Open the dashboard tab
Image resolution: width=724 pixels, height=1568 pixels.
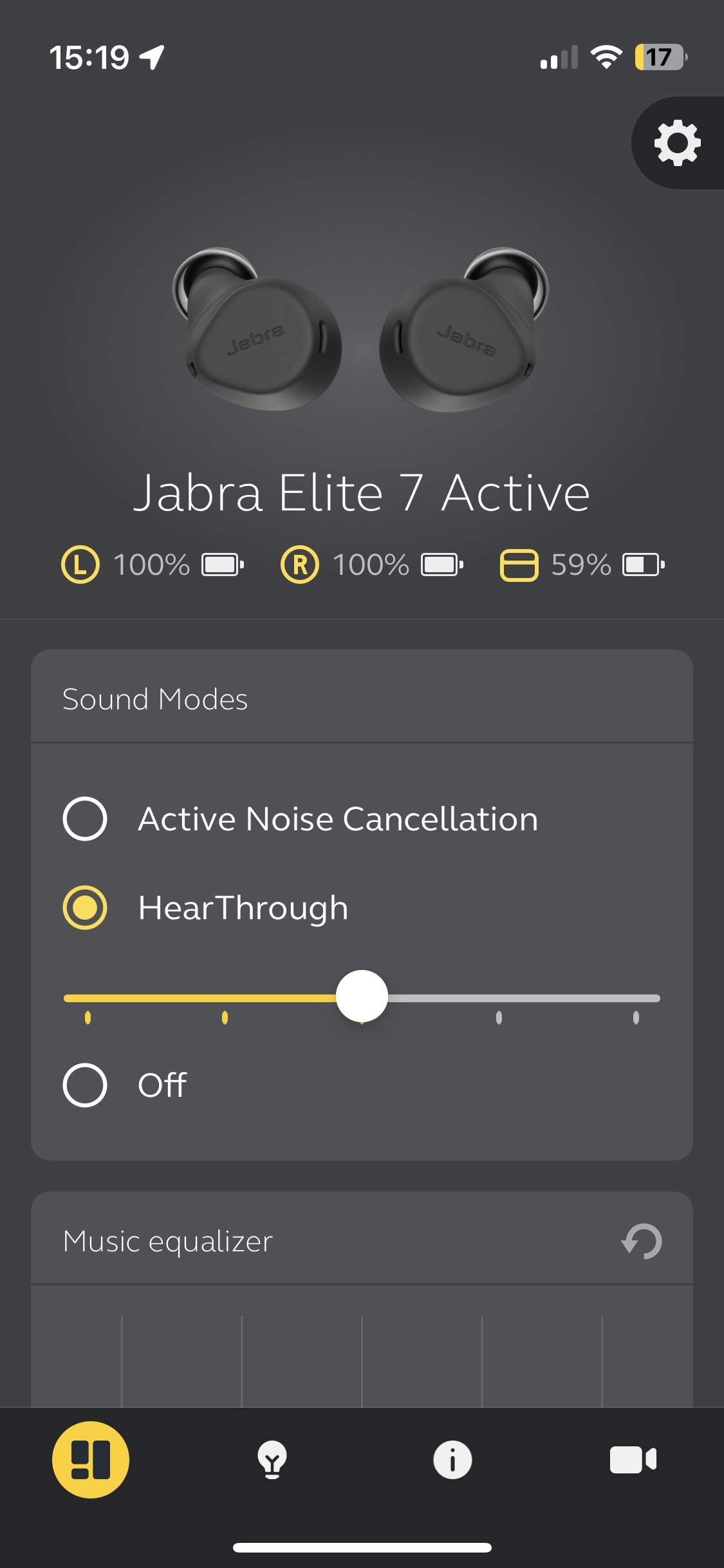[91, 1460]
